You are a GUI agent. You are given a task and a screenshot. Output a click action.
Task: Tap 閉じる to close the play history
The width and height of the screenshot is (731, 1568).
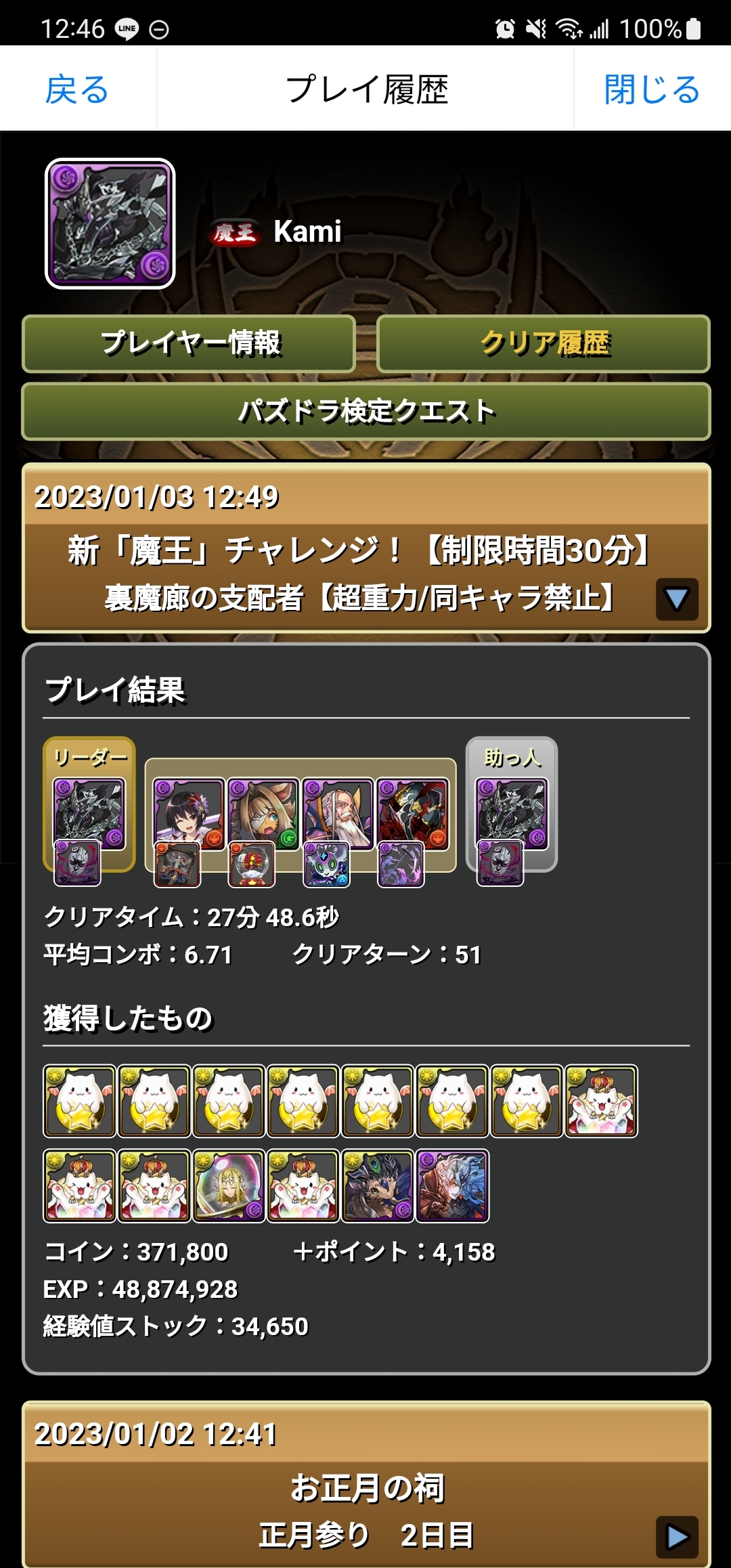pos(652,89)
